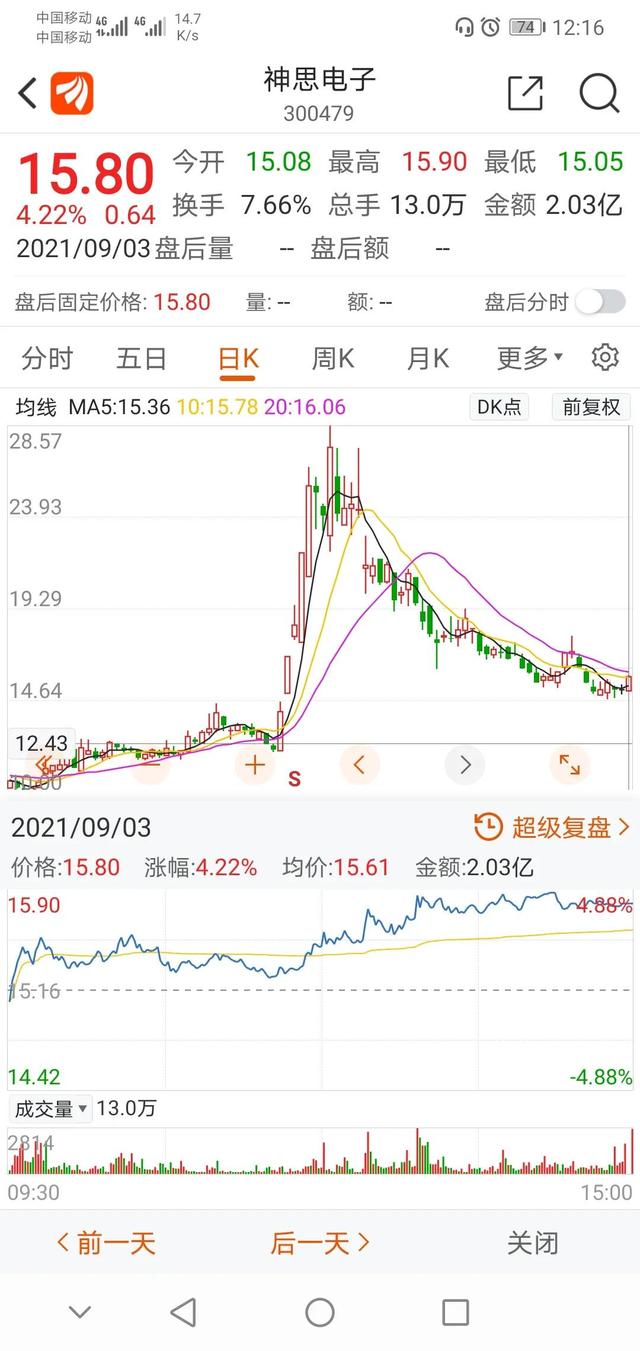640x1351 pixels.
Task: Go to 前一天
Action: pos(106,1243)
